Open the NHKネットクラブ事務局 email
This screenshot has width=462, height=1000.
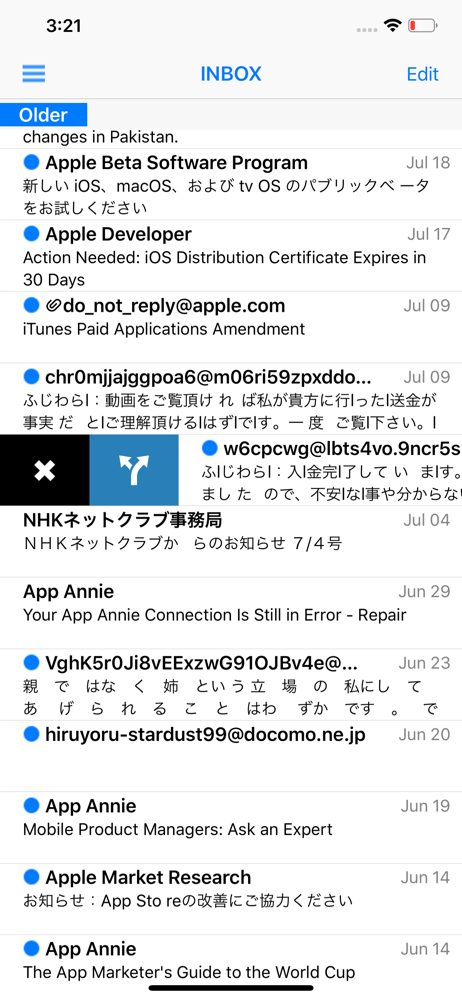pyautogui.click(x=231, y=542)
